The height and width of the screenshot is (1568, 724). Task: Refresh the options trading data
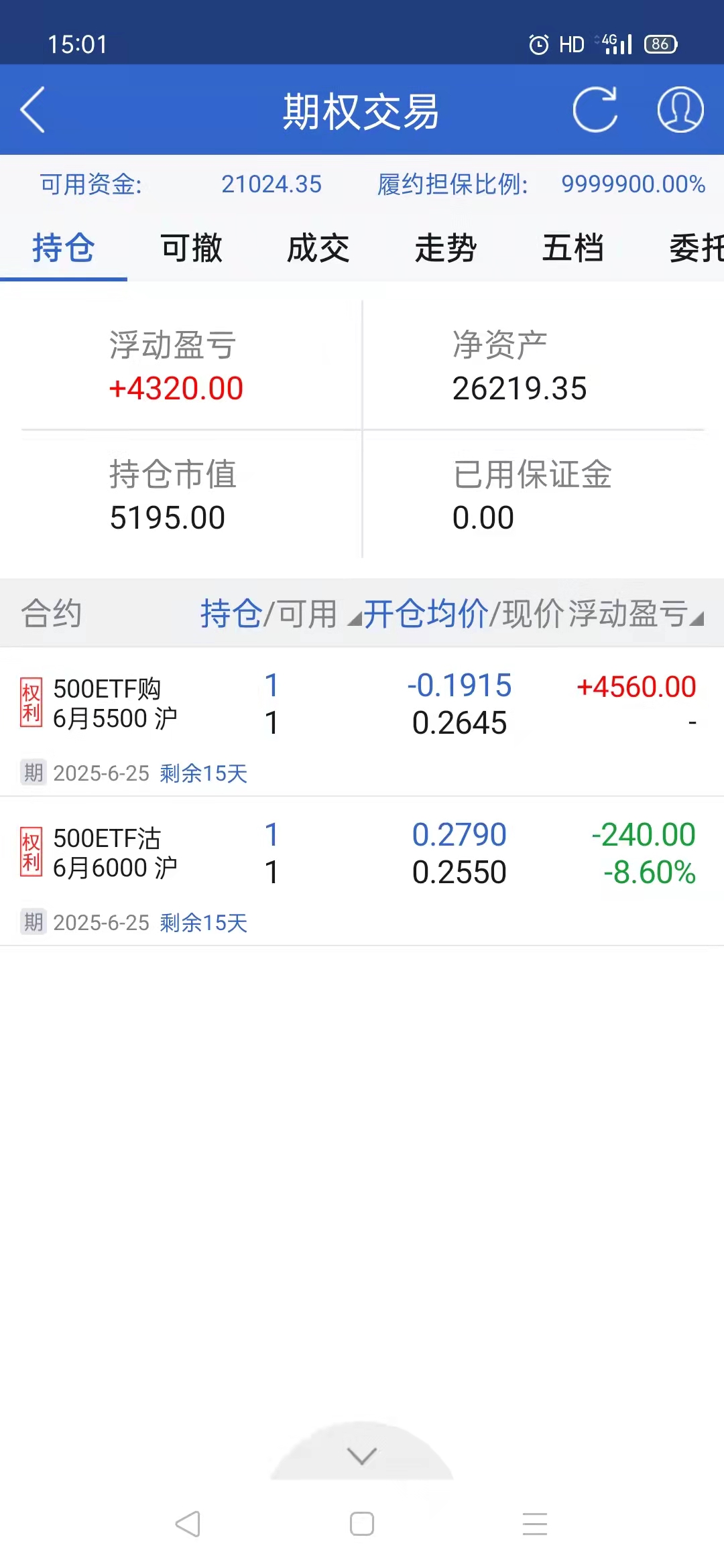coord(595,110)
